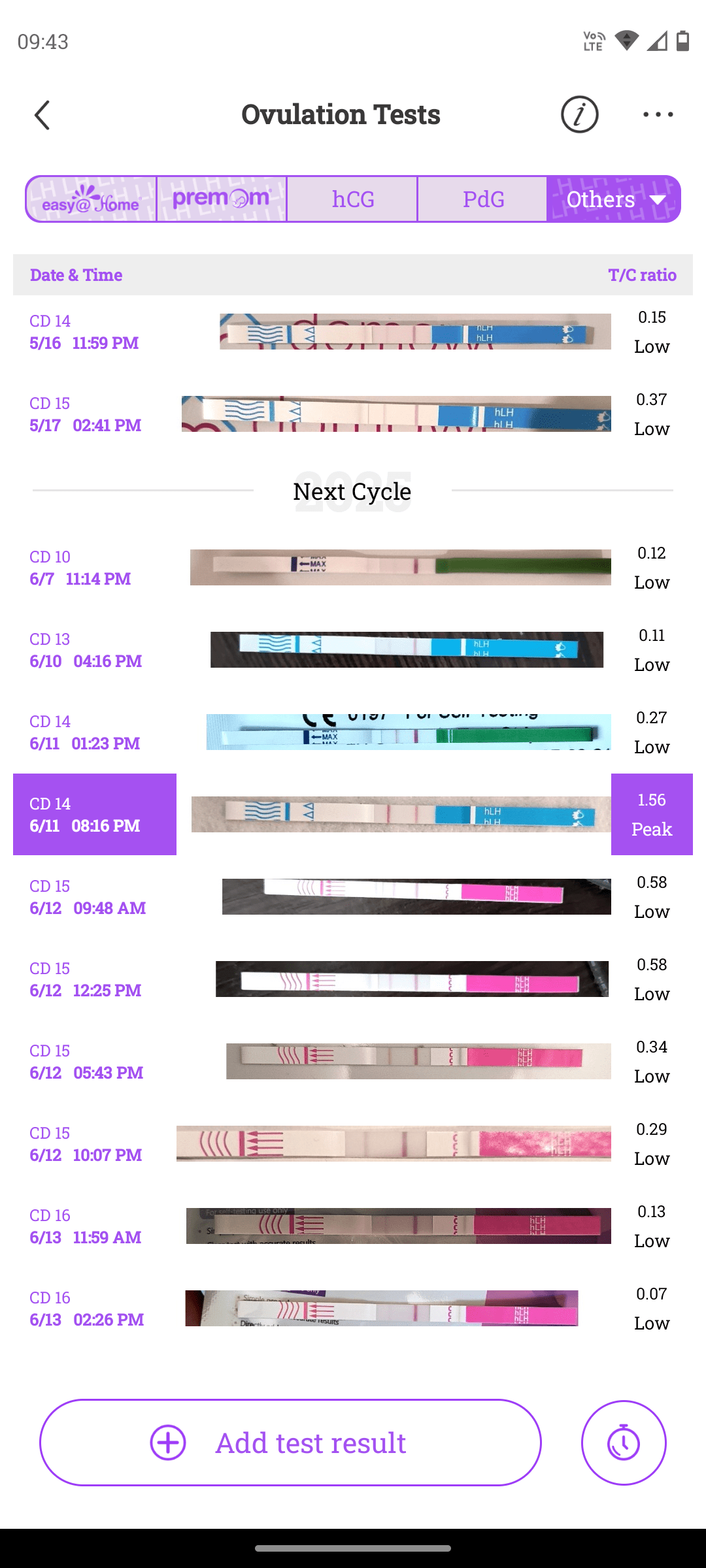The image size is (706, 1568).
Task: Select the PdG tab
Action: tap(482, 199)
